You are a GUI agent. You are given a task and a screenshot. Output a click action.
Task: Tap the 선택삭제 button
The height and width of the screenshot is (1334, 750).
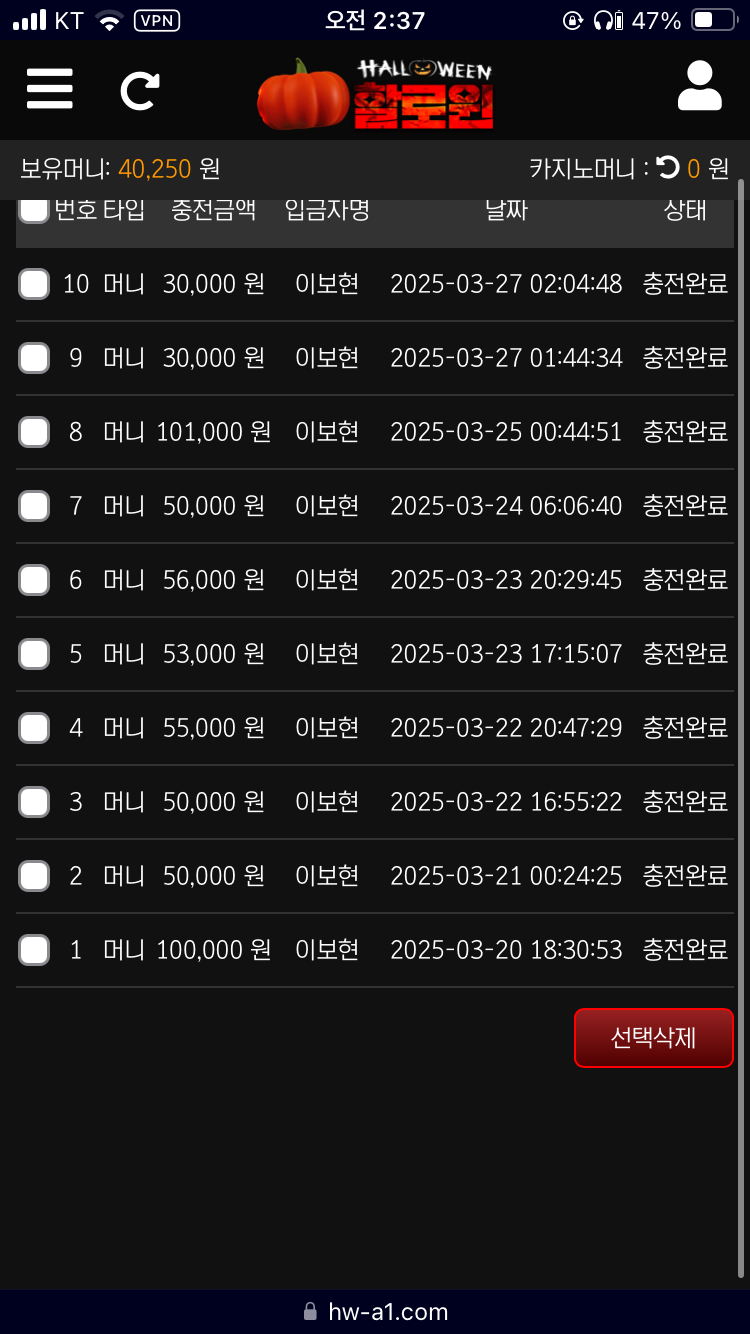(x=654, y=1038)
